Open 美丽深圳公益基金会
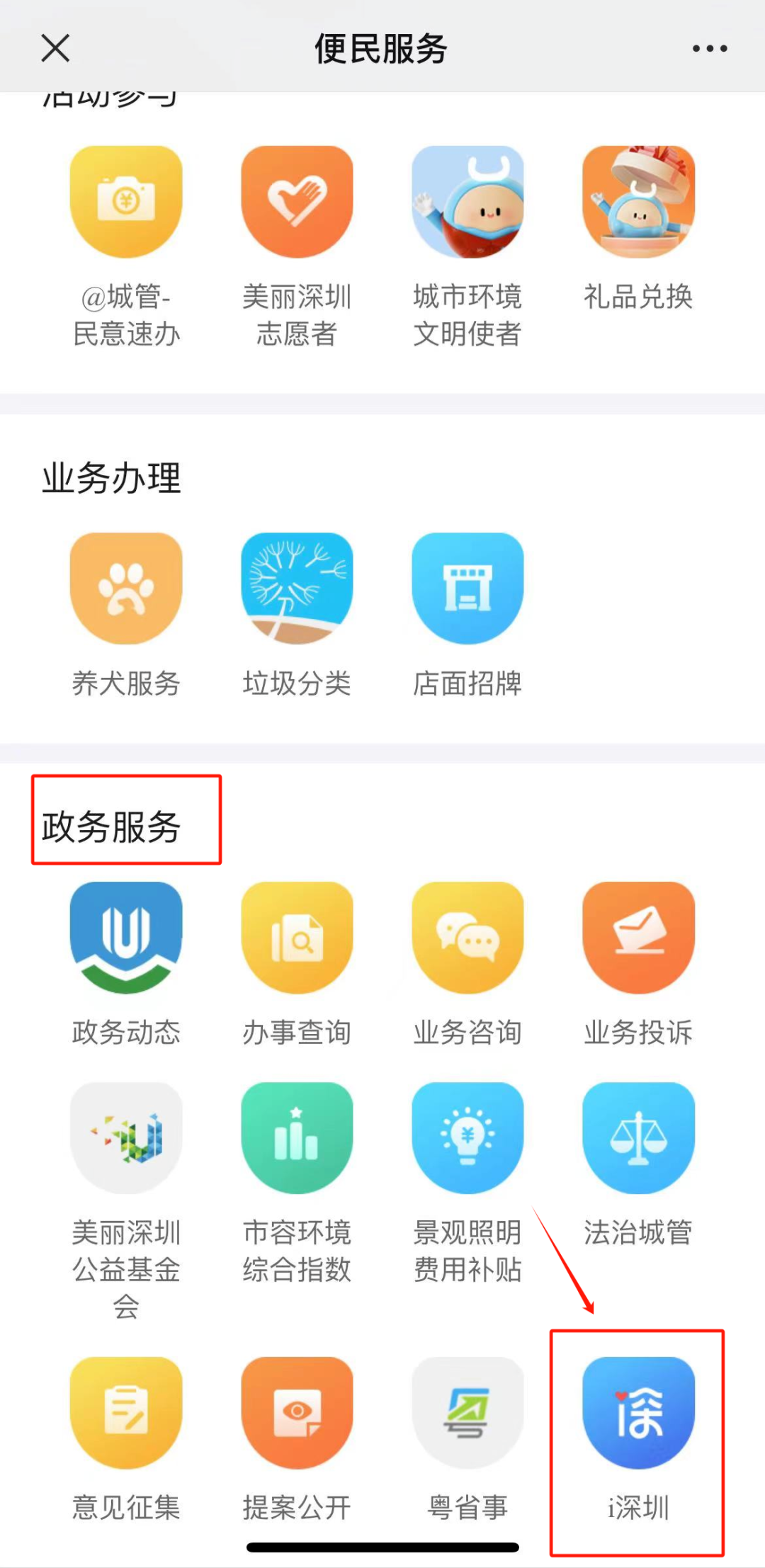The height and width of the screenshot is (1568, 765). tap(126, 1138)
